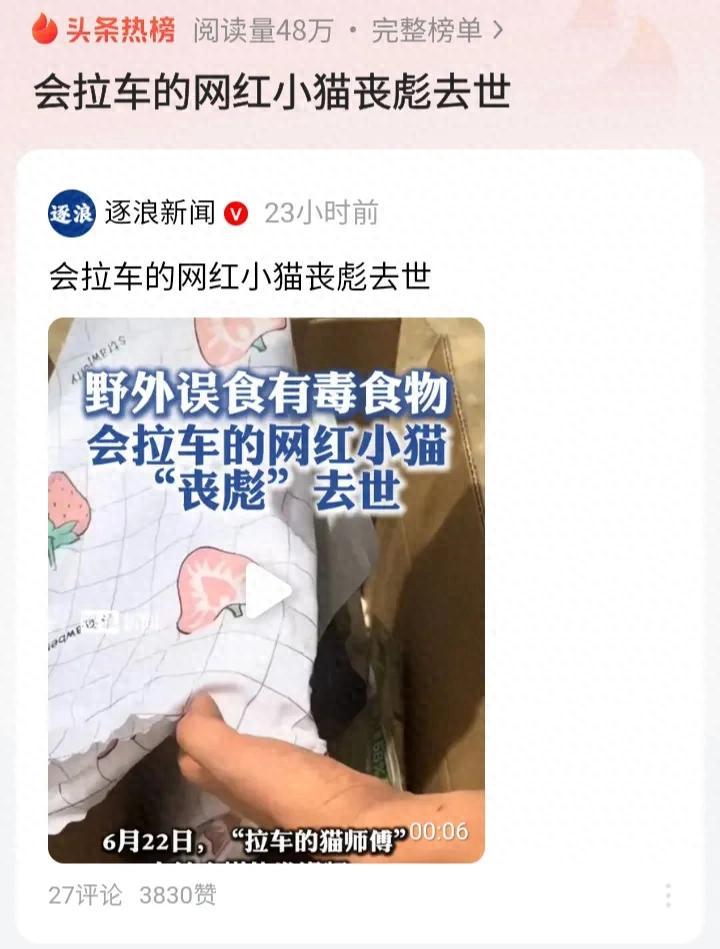Open the post text 会拉车的网红小猫丧彪去世
This screenshot has width=720, height=949.
(240, 277)
